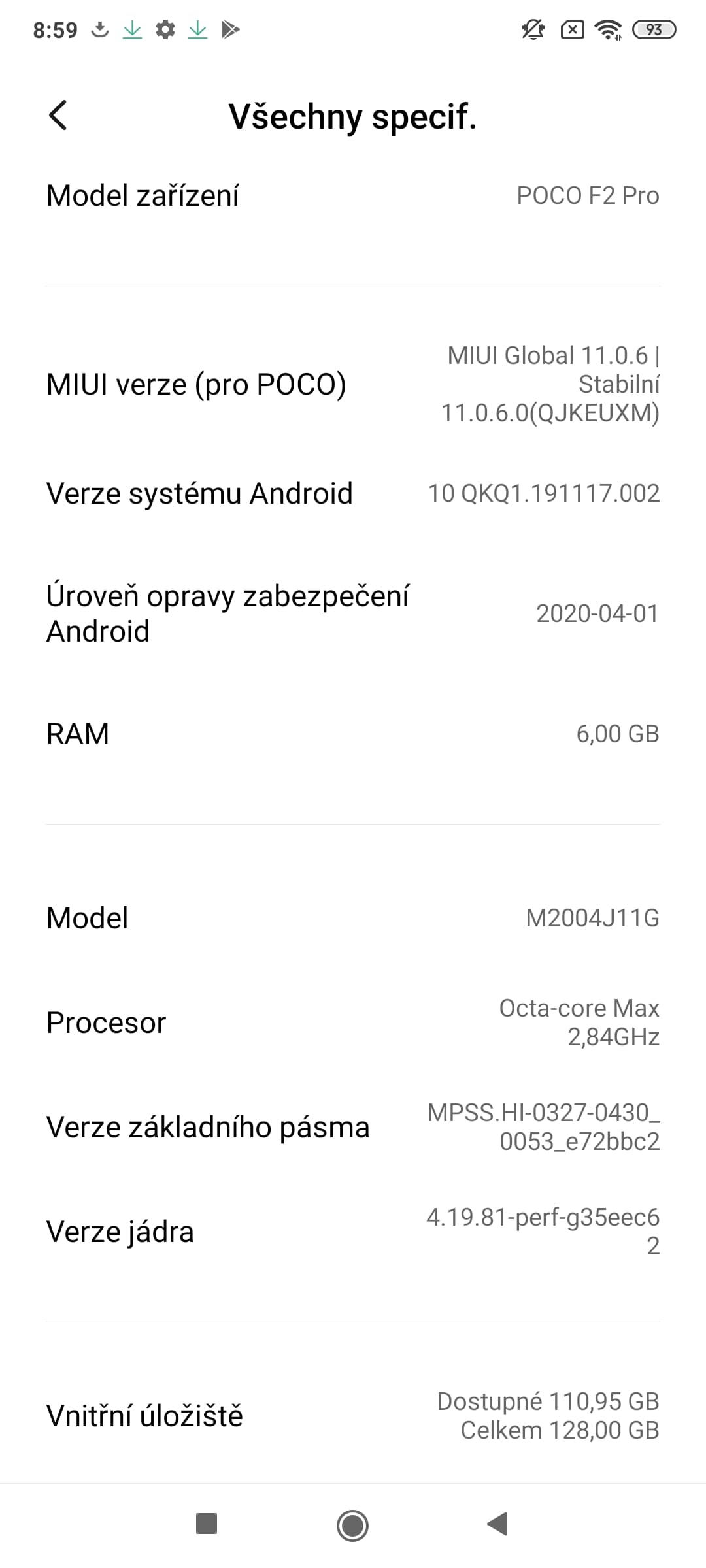The height and width of the screenshot is (1568, 706).
Task: Open Úroveň opravy zabezpečení Android row
Action: 353,613
